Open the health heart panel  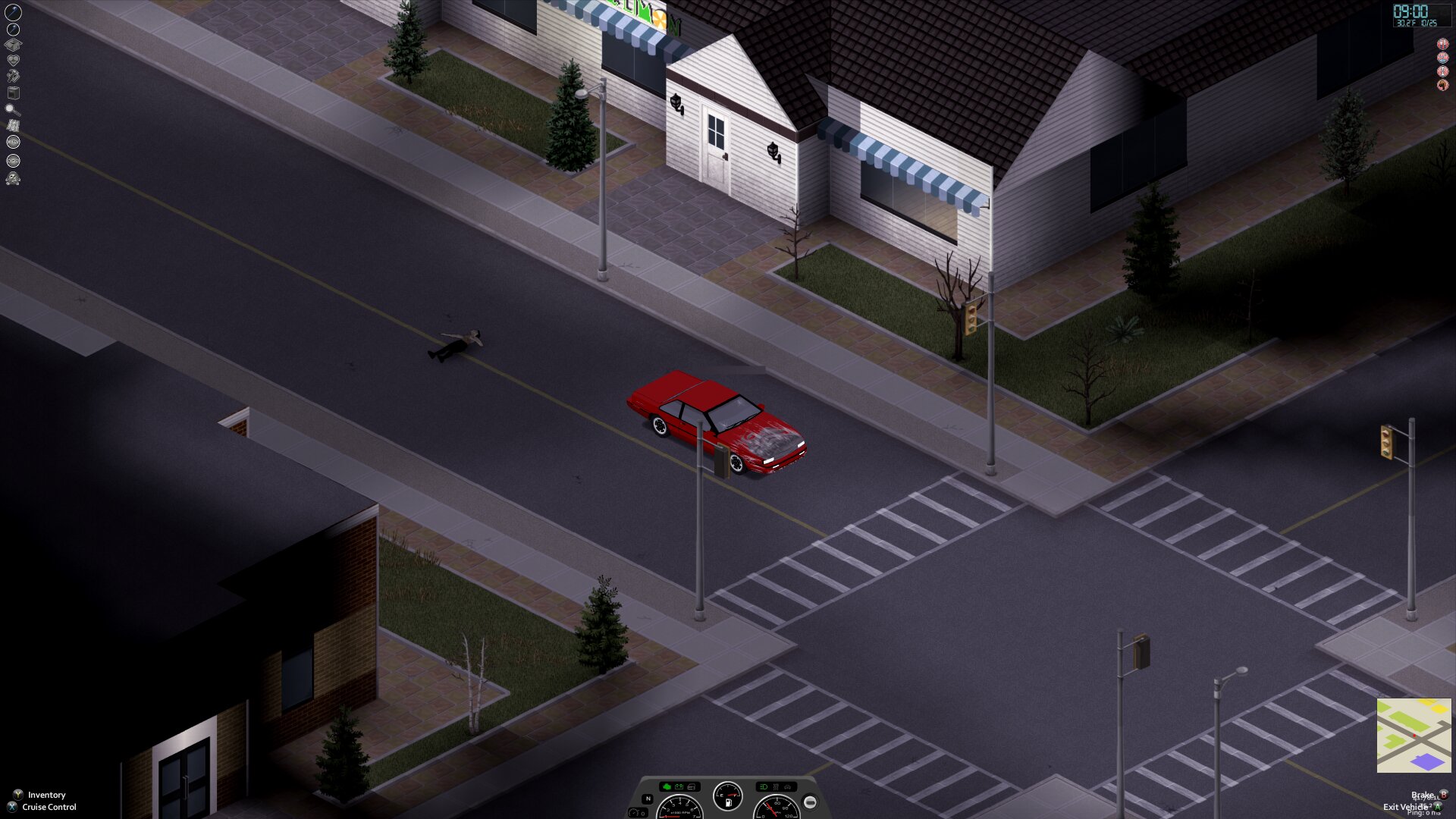(13, 60)
